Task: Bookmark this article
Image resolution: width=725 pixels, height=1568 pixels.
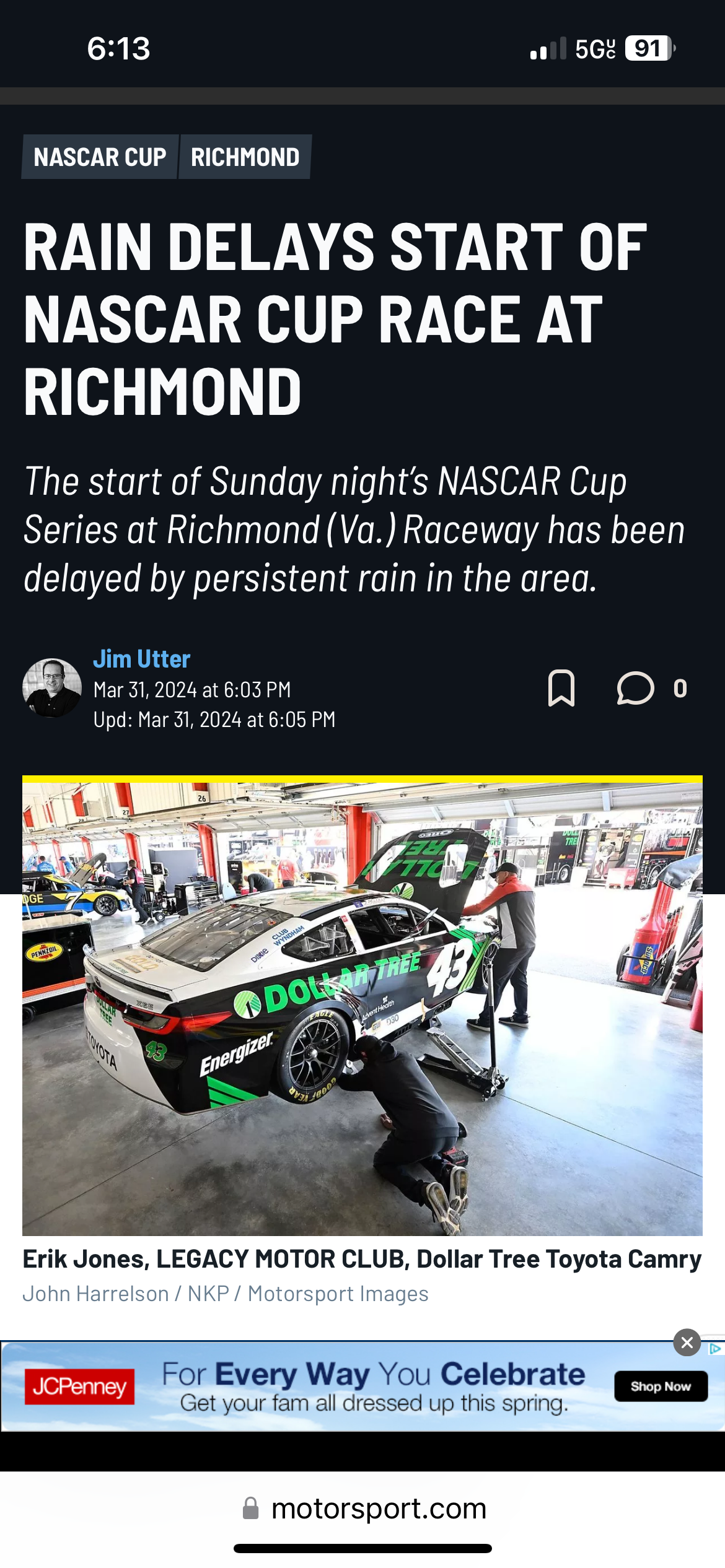Action: pyautogui.click(x=561, y=688)
